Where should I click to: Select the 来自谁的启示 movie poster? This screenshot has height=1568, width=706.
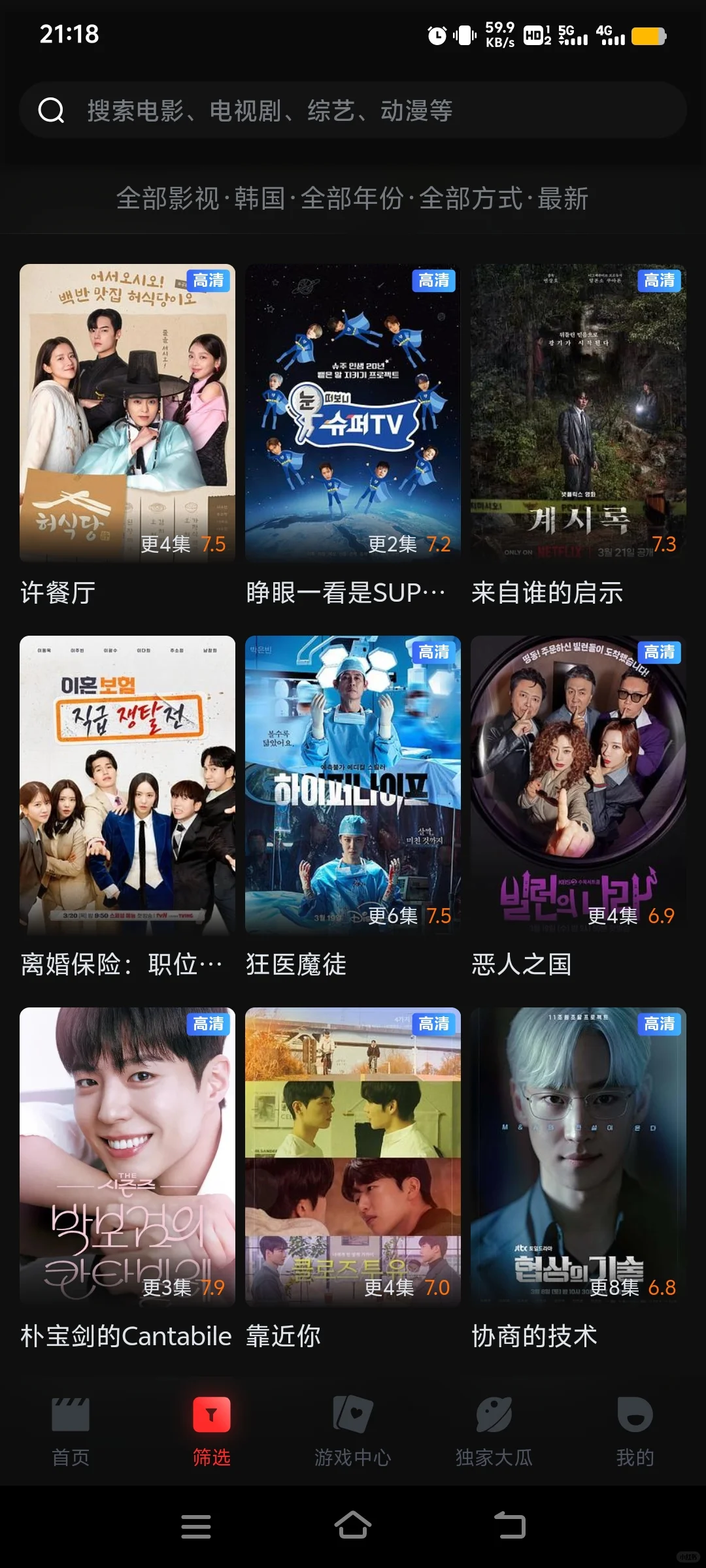[x=579, y=412]
